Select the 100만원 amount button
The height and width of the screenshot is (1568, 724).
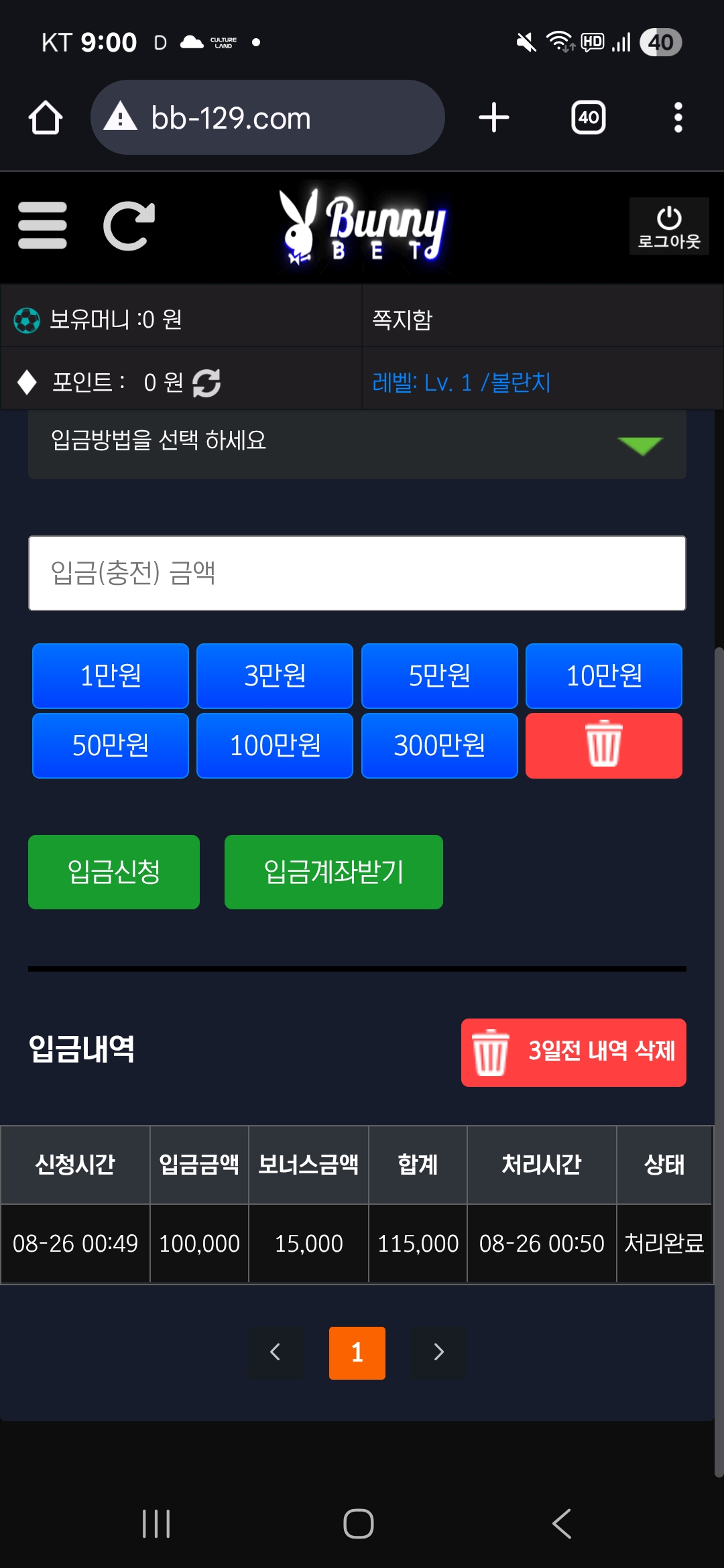tap(275, 745)
